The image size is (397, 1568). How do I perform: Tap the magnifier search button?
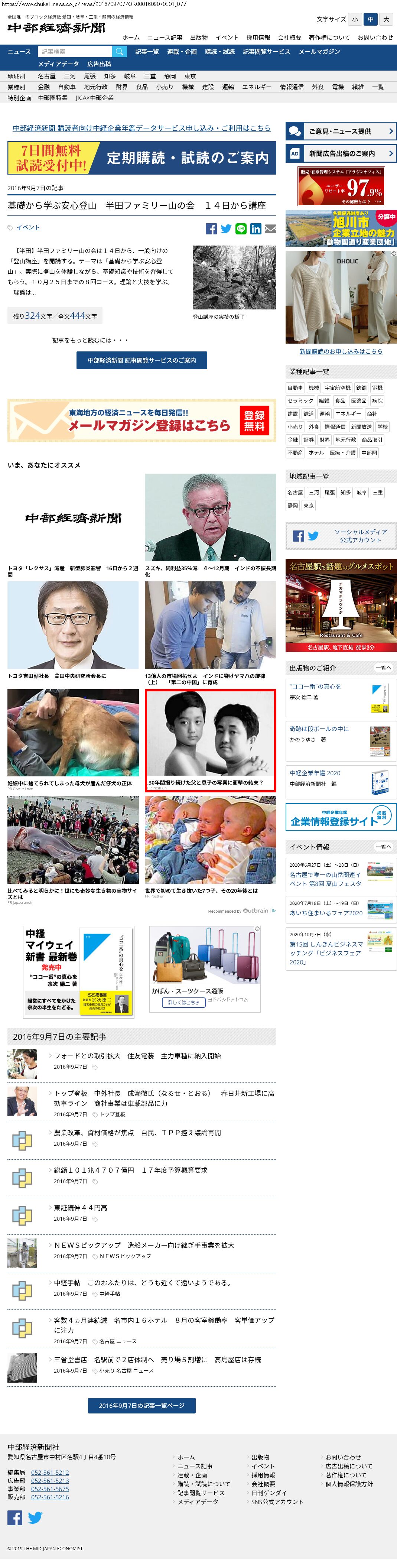[x=120, y=52]
